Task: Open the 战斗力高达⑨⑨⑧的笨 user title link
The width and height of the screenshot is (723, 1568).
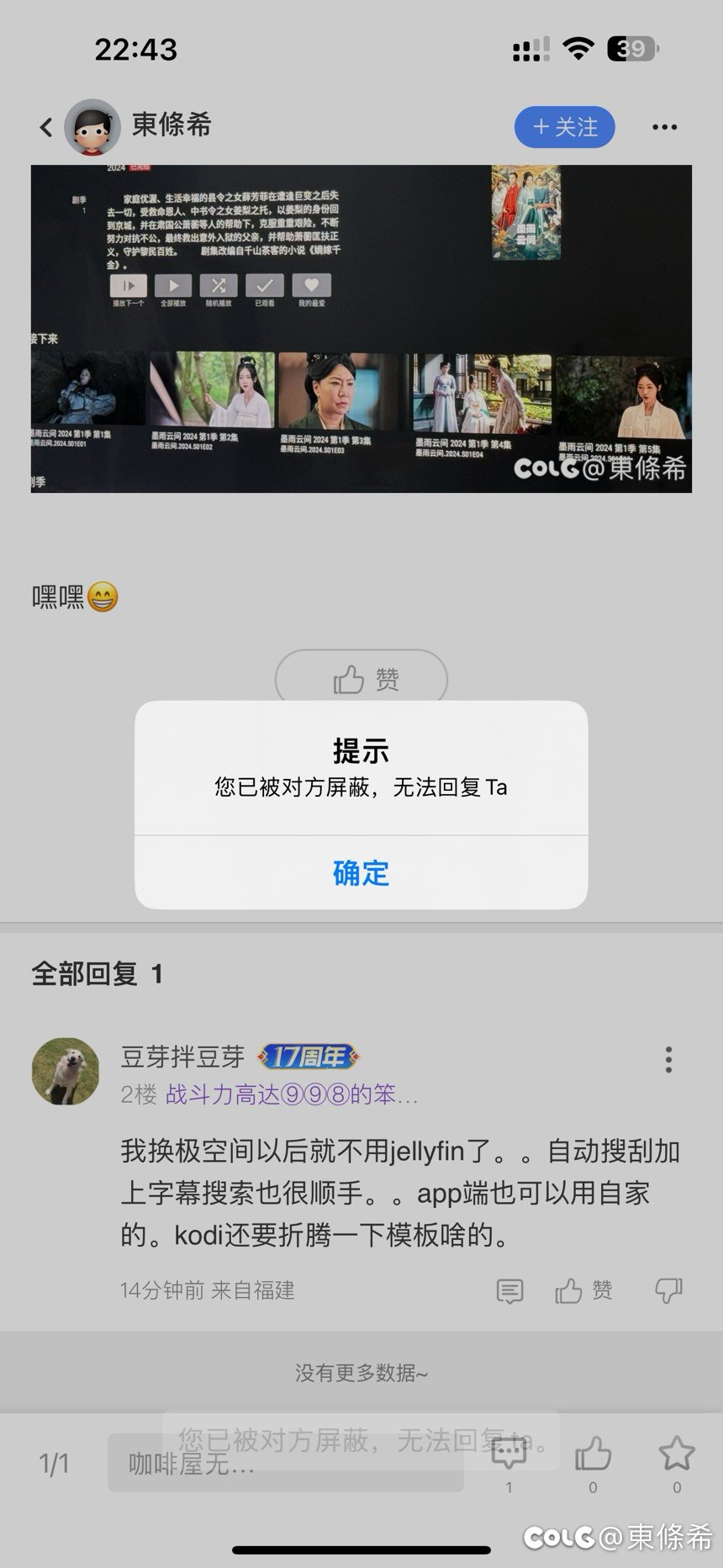Action: pyautogui.click(x=292, y=1094)
